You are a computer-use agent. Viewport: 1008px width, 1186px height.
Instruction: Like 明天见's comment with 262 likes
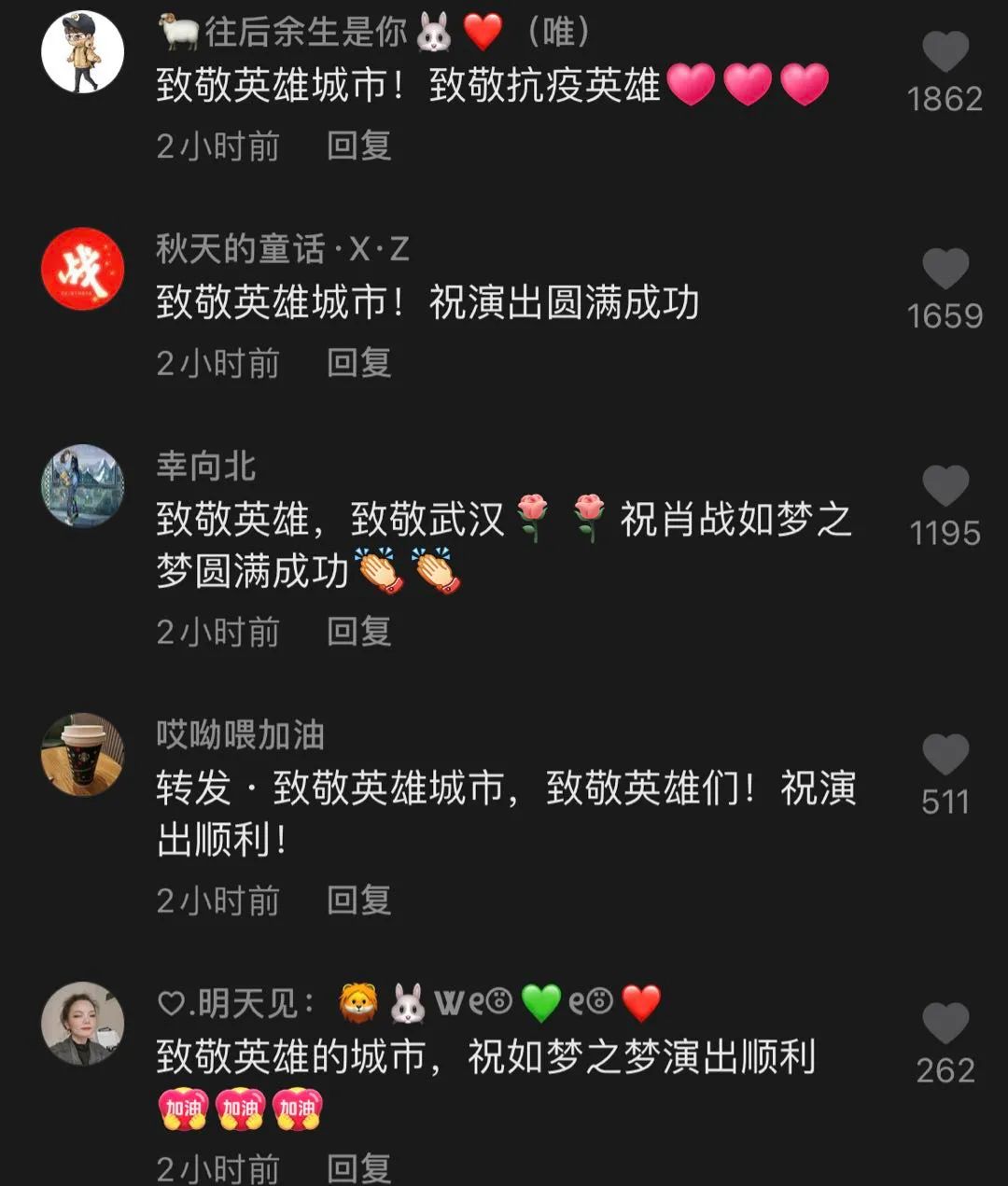(x=945, y=1024)
